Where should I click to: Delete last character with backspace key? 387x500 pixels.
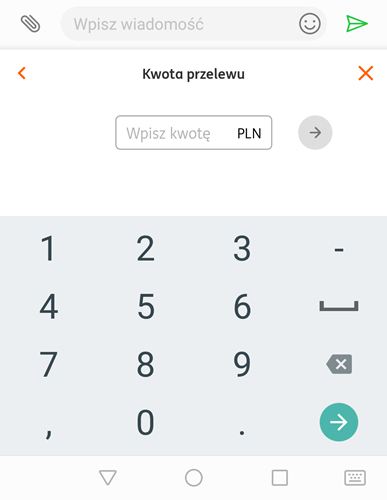[339, 364]
